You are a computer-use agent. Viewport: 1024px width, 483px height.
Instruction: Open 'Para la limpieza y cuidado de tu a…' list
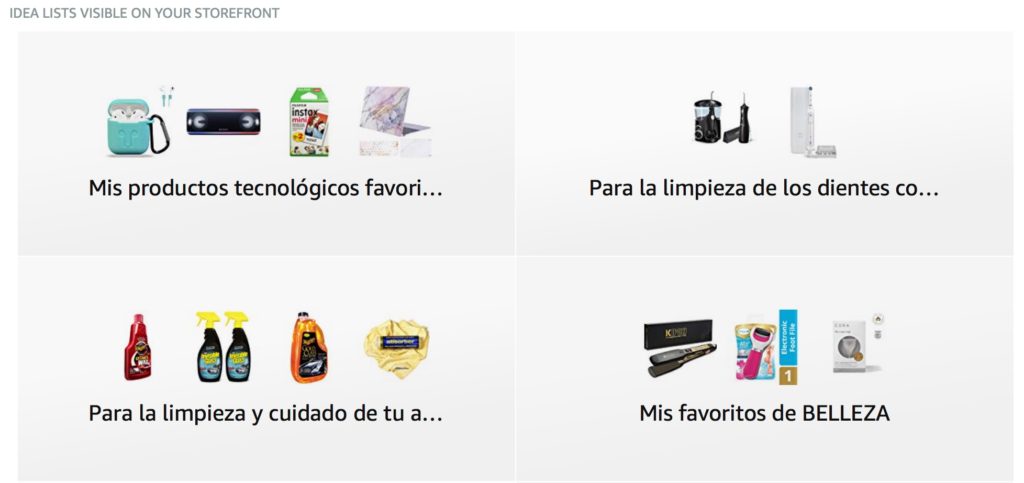[x=265, y=413]
